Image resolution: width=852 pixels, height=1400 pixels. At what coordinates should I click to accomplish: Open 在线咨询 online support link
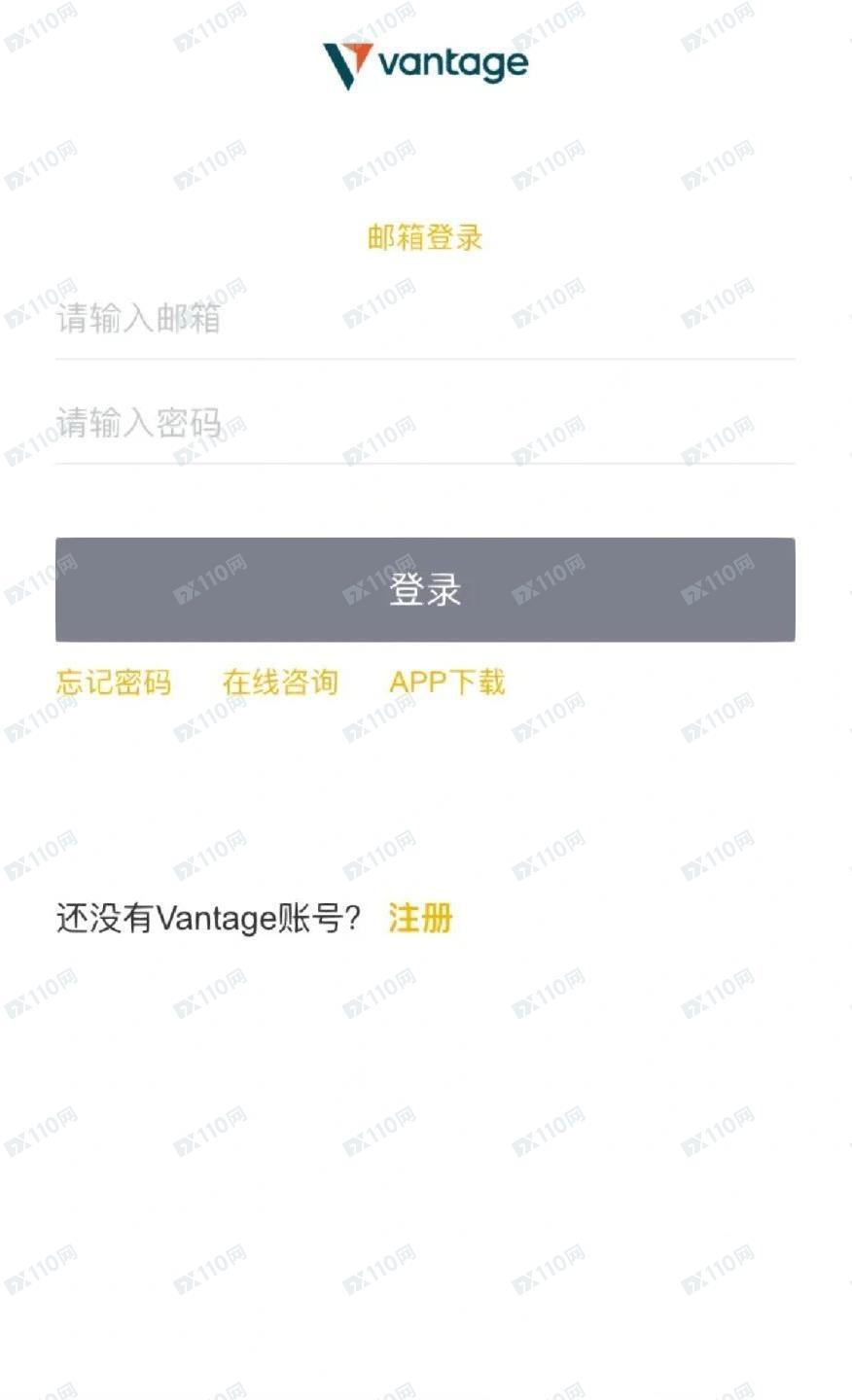pos(280,682)
